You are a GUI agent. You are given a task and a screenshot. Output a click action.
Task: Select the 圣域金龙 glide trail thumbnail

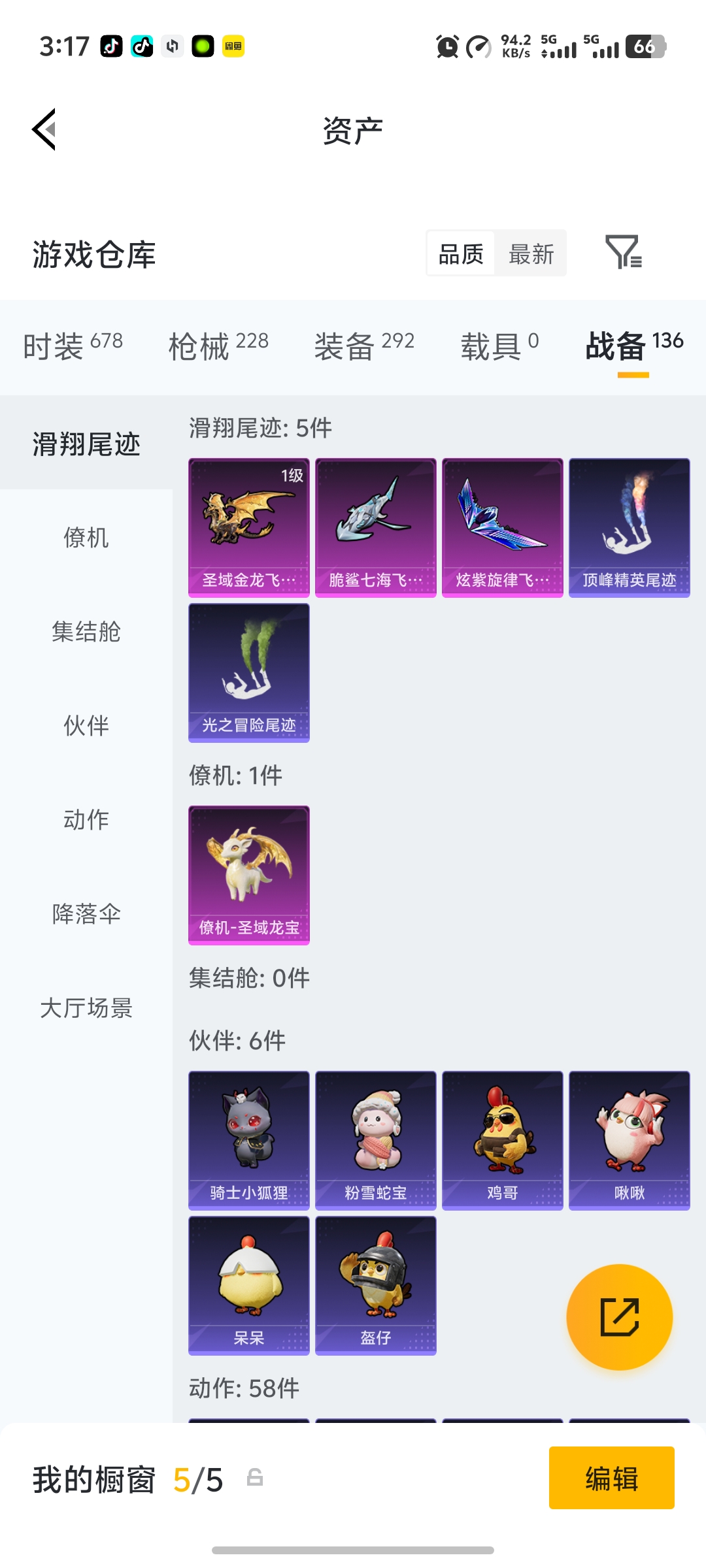click(x=247, y=527)
